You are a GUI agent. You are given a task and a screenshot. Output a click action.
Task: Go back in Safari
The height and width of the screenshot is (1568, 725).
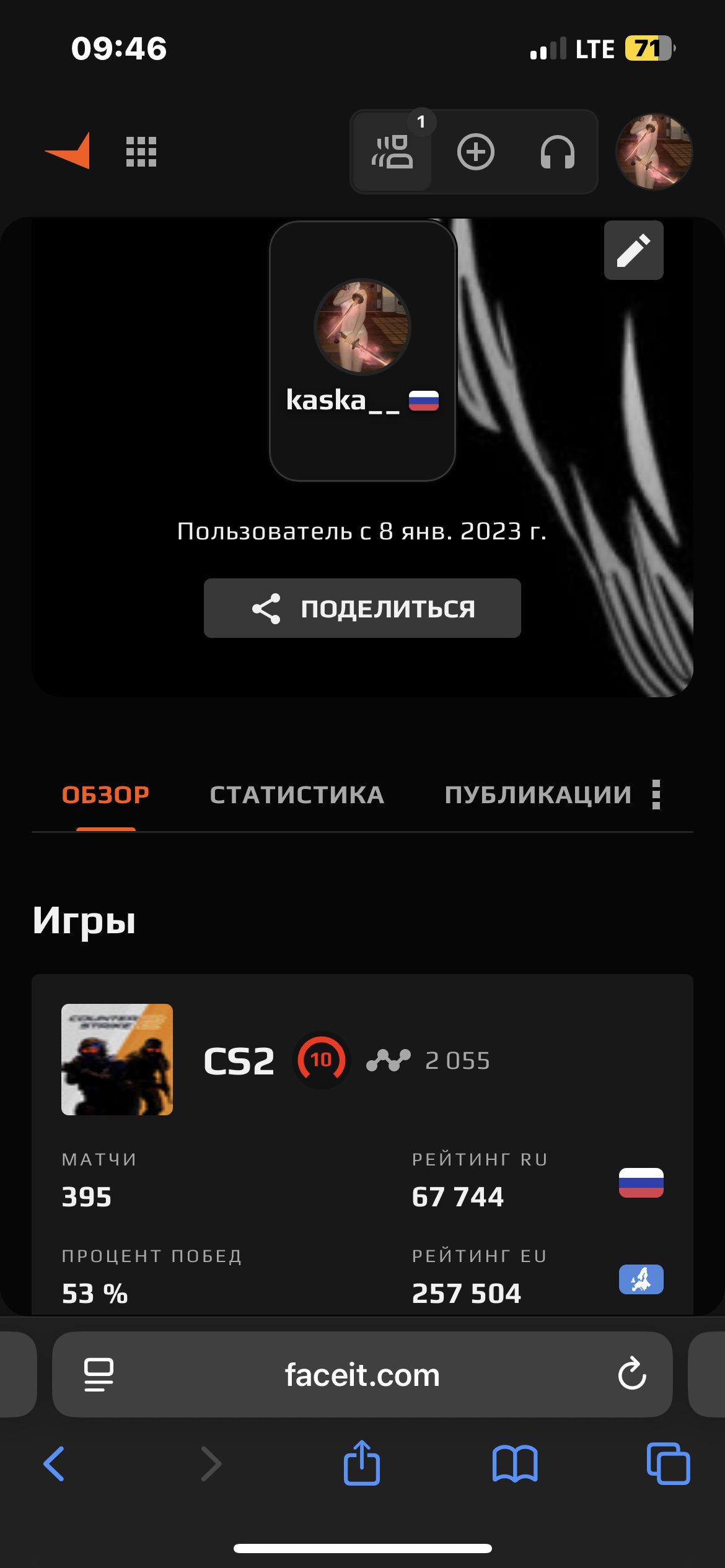(x=54, y=1464)
